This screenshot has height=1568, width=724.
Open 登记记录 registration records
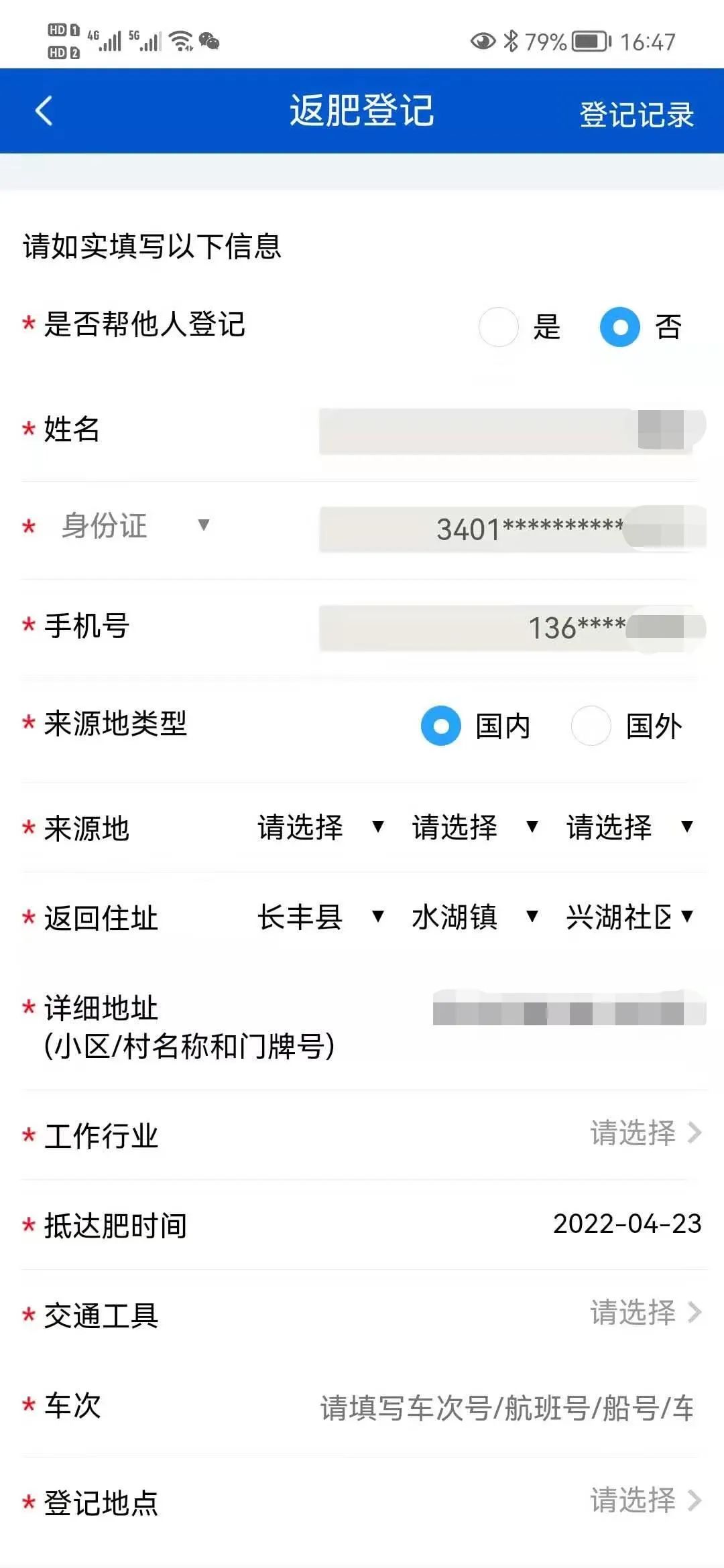636,114
